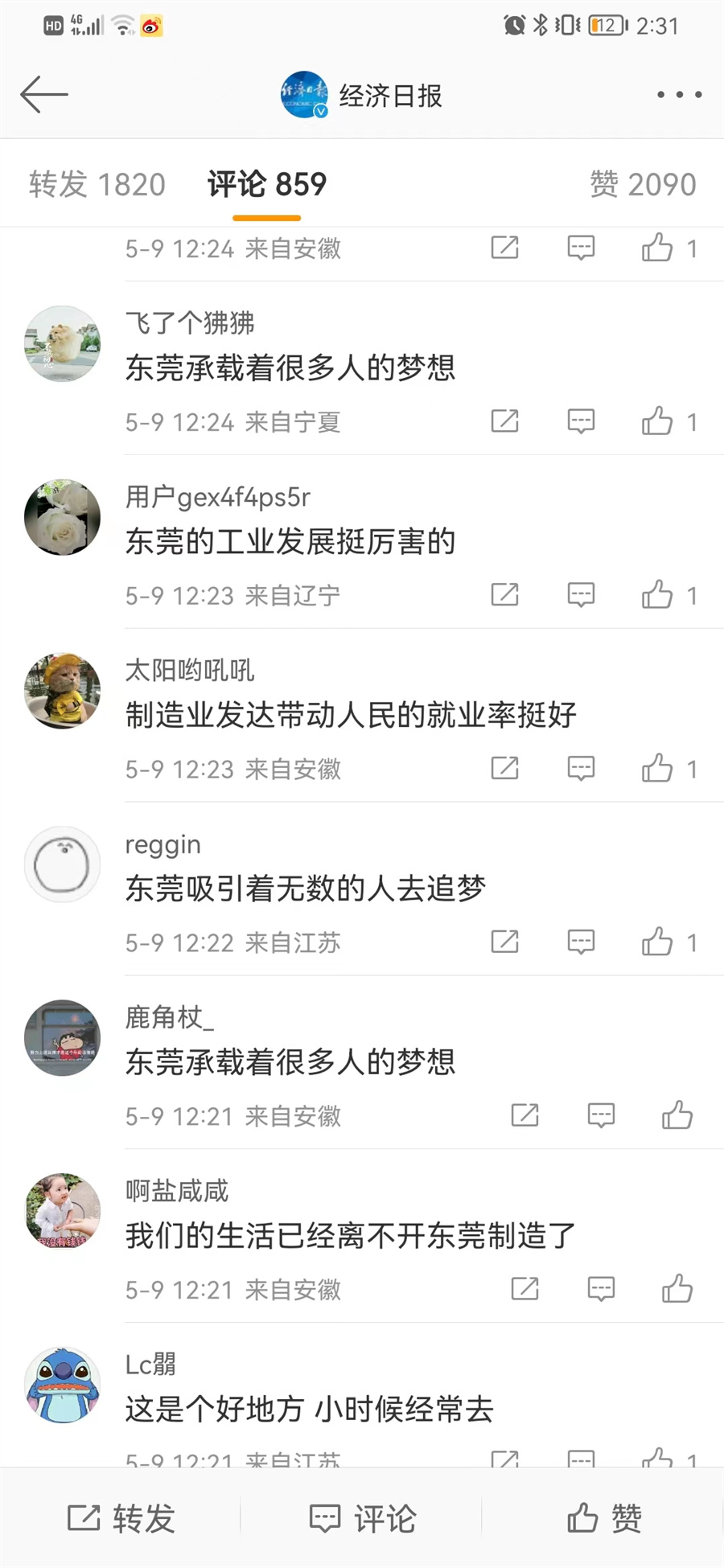Open 经济日报 profile from the header
Viewport: 724px width, 1568px height.
point(362,95)
